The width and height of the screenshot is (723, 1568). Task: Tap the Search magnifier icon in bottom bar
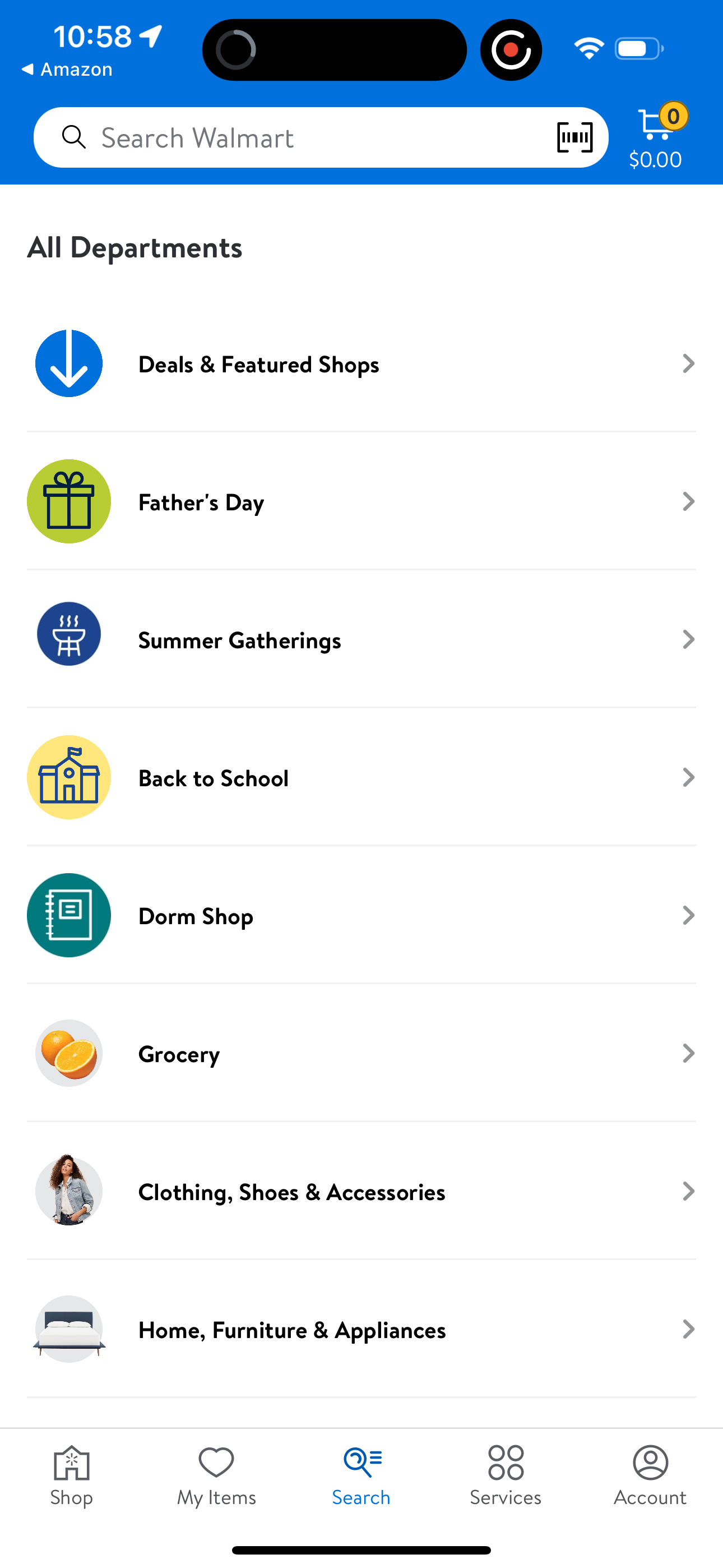point(361,1463)
